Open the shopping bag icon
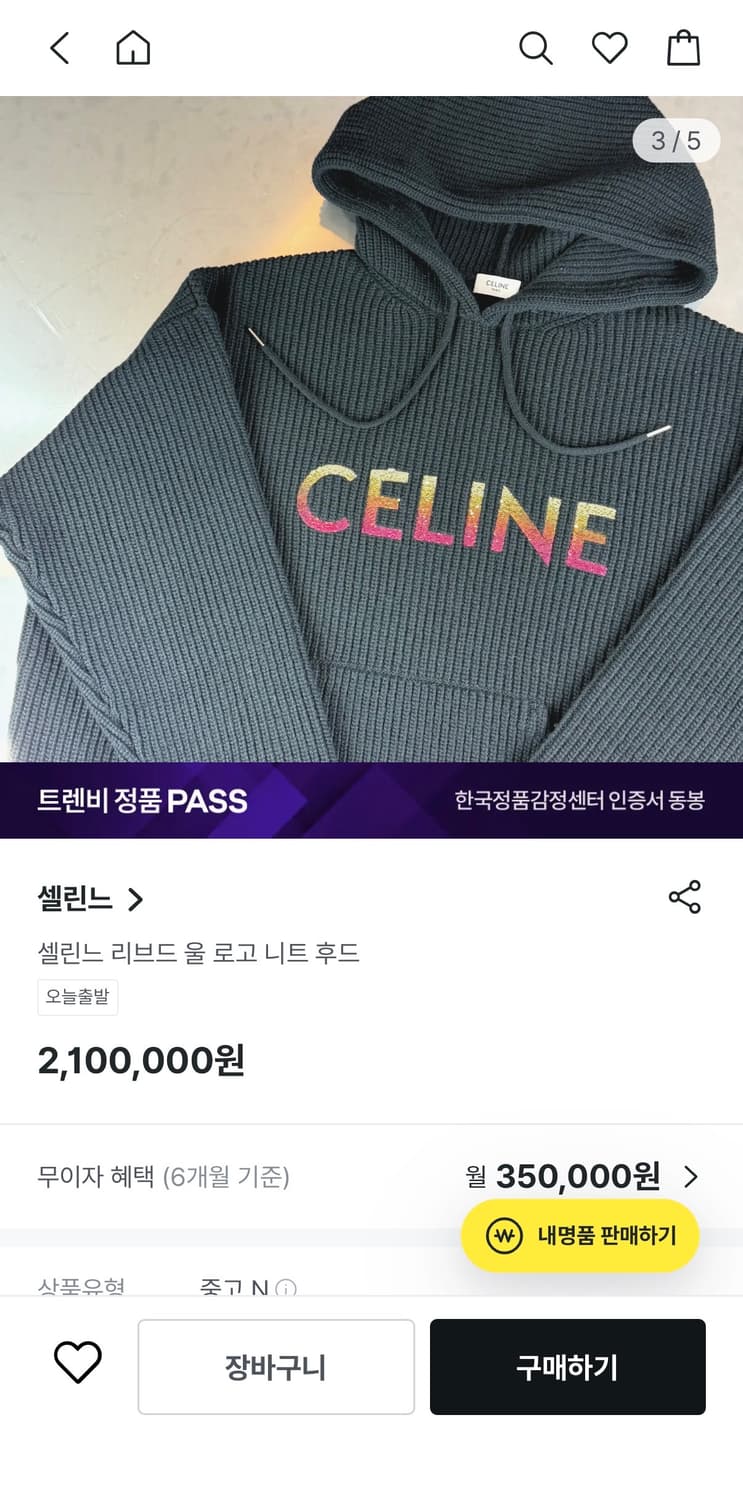Viewport: 743px width, 1500px height. click(x=683, y=47)
